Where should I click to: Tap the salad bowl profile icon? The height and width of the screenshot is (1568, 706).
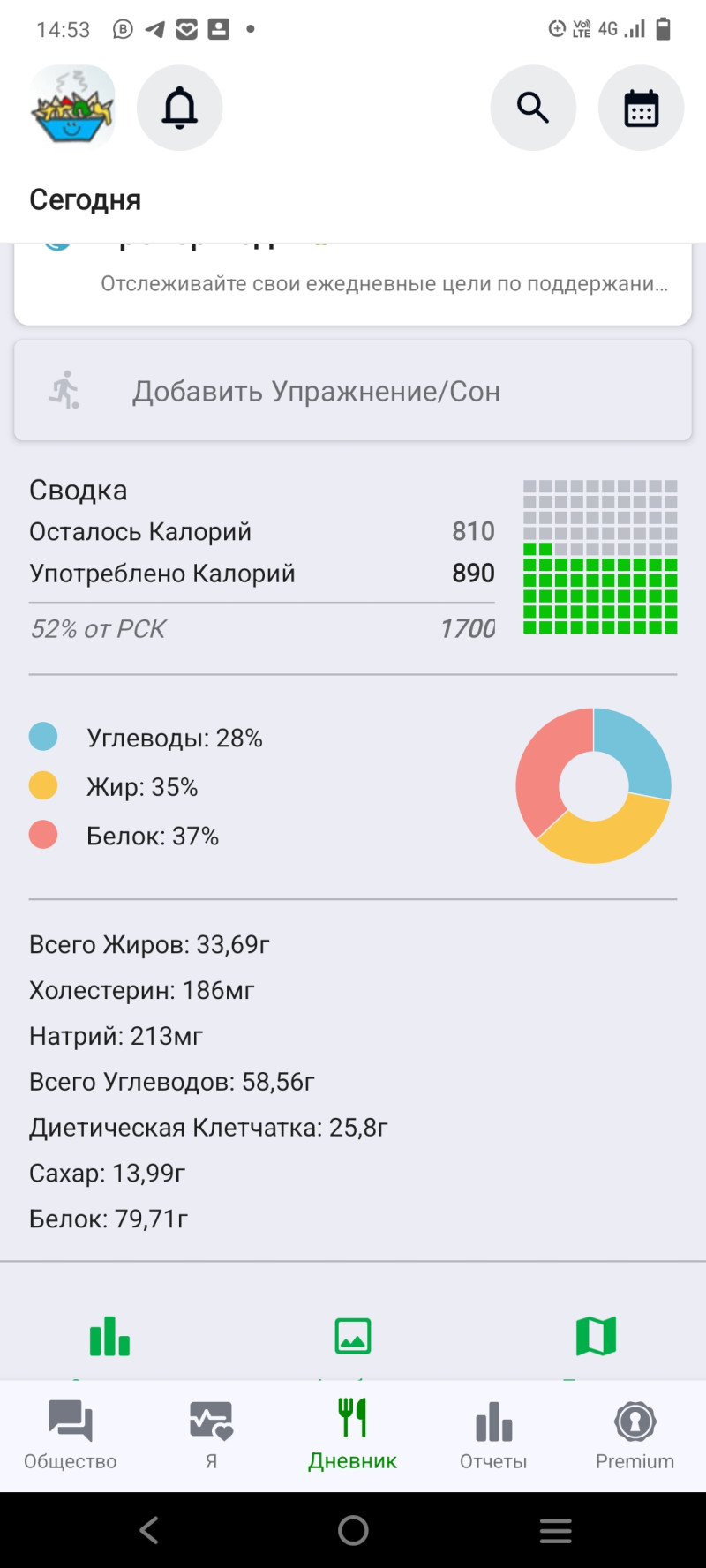click(x=72, y=106)
